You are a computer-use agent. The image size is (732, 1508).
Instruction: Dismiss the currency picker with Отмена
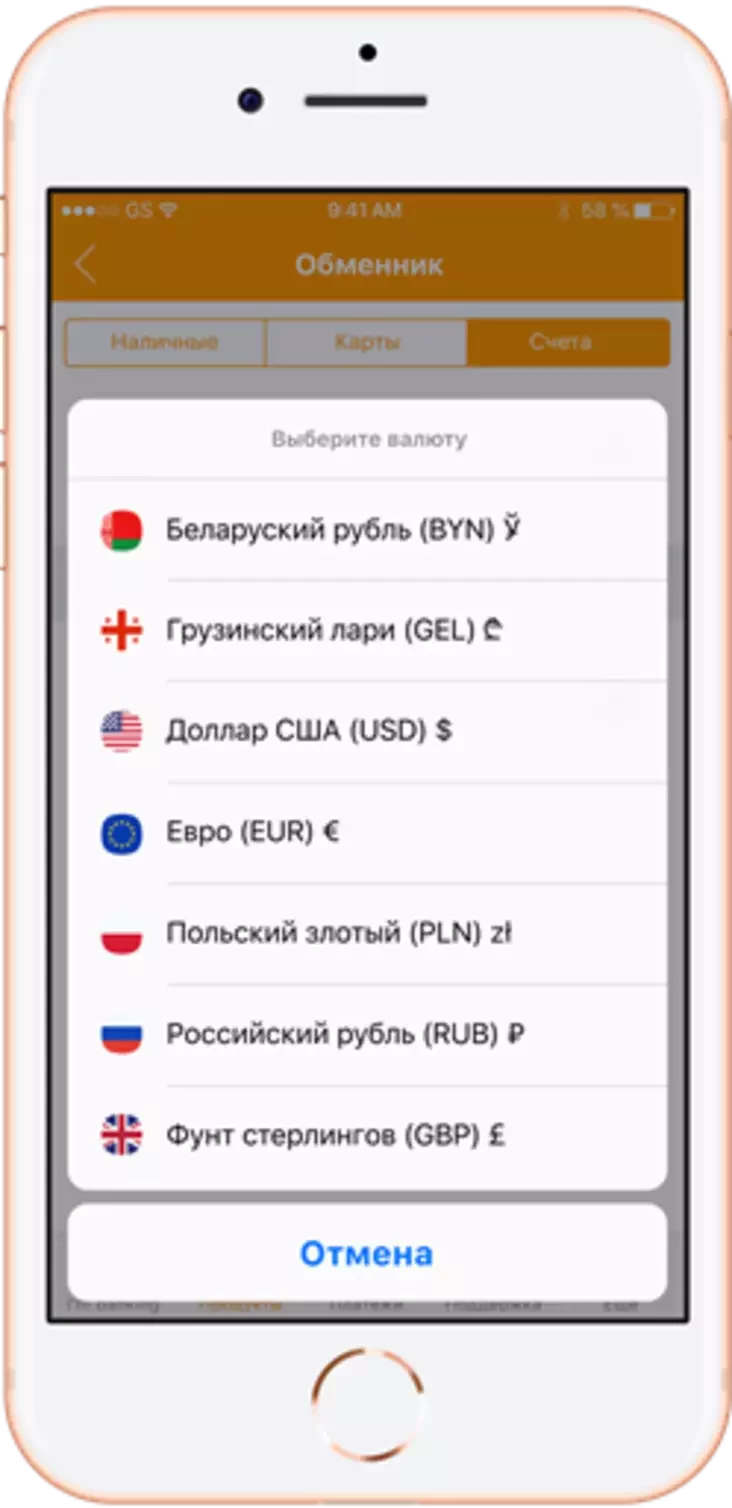pos(366,1253)
